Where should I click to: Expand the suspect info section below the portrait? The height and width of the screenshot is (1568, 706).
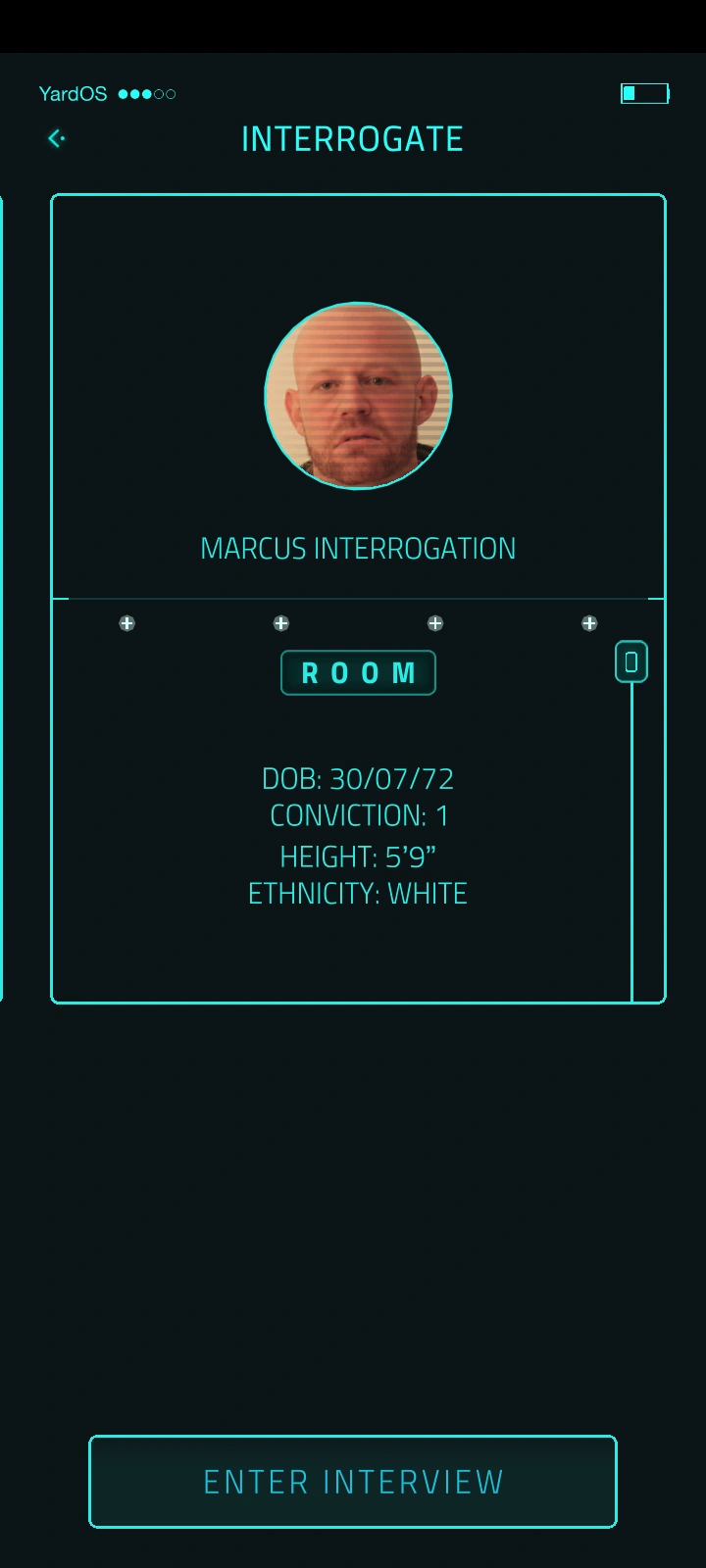pyautogui.click(x=358, y=672)
